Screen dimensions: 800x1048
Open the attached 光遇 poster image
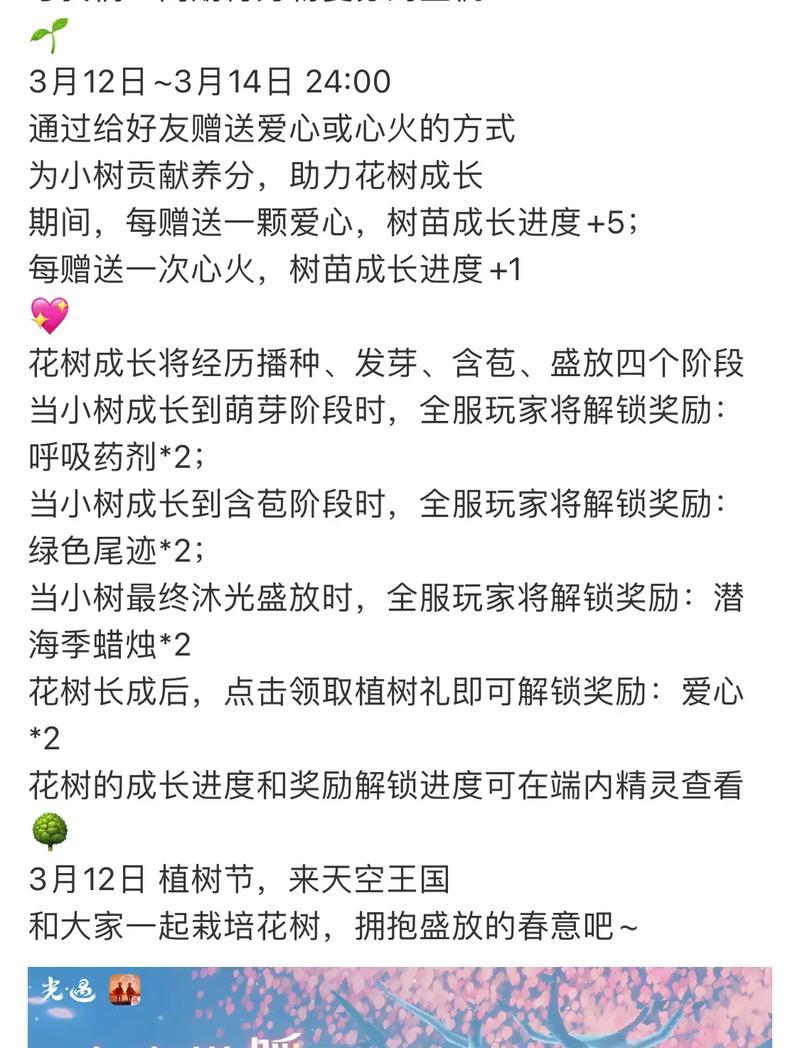[400, 1008]
